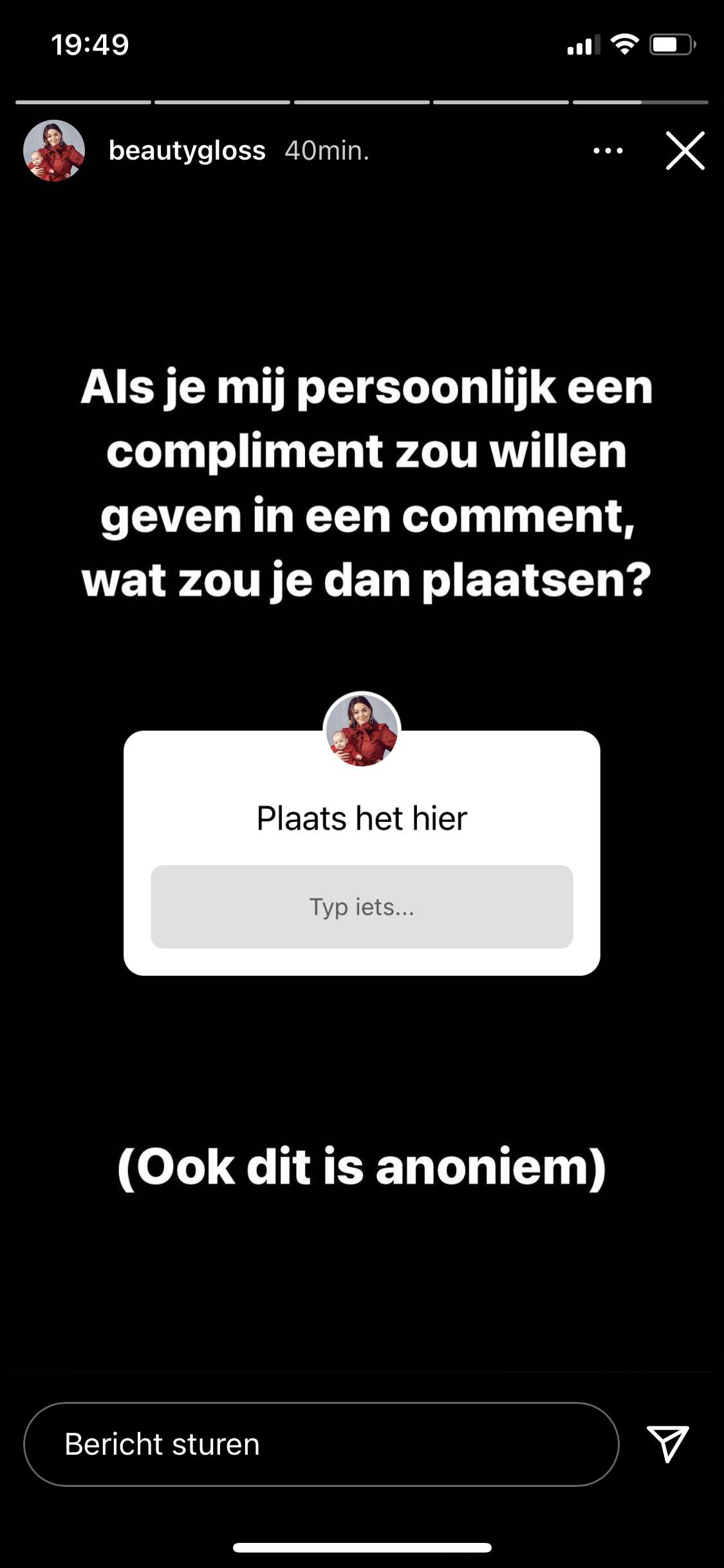Close the beautygloss story

pyautogui.click(x=685, y=151)
